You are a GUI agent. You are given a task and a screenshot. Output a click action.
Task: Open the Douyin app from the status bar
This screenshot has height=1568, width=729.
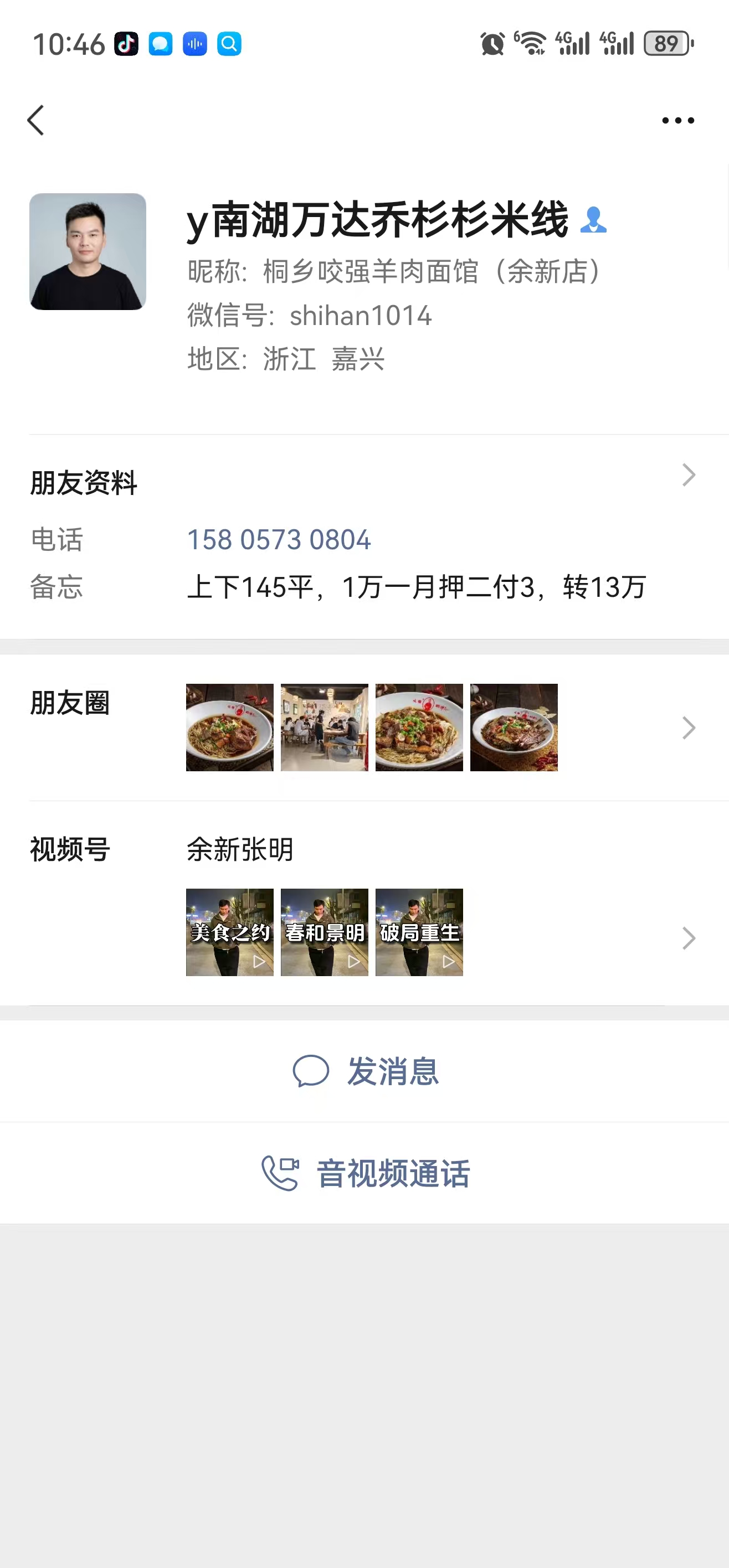click(126, 43)
